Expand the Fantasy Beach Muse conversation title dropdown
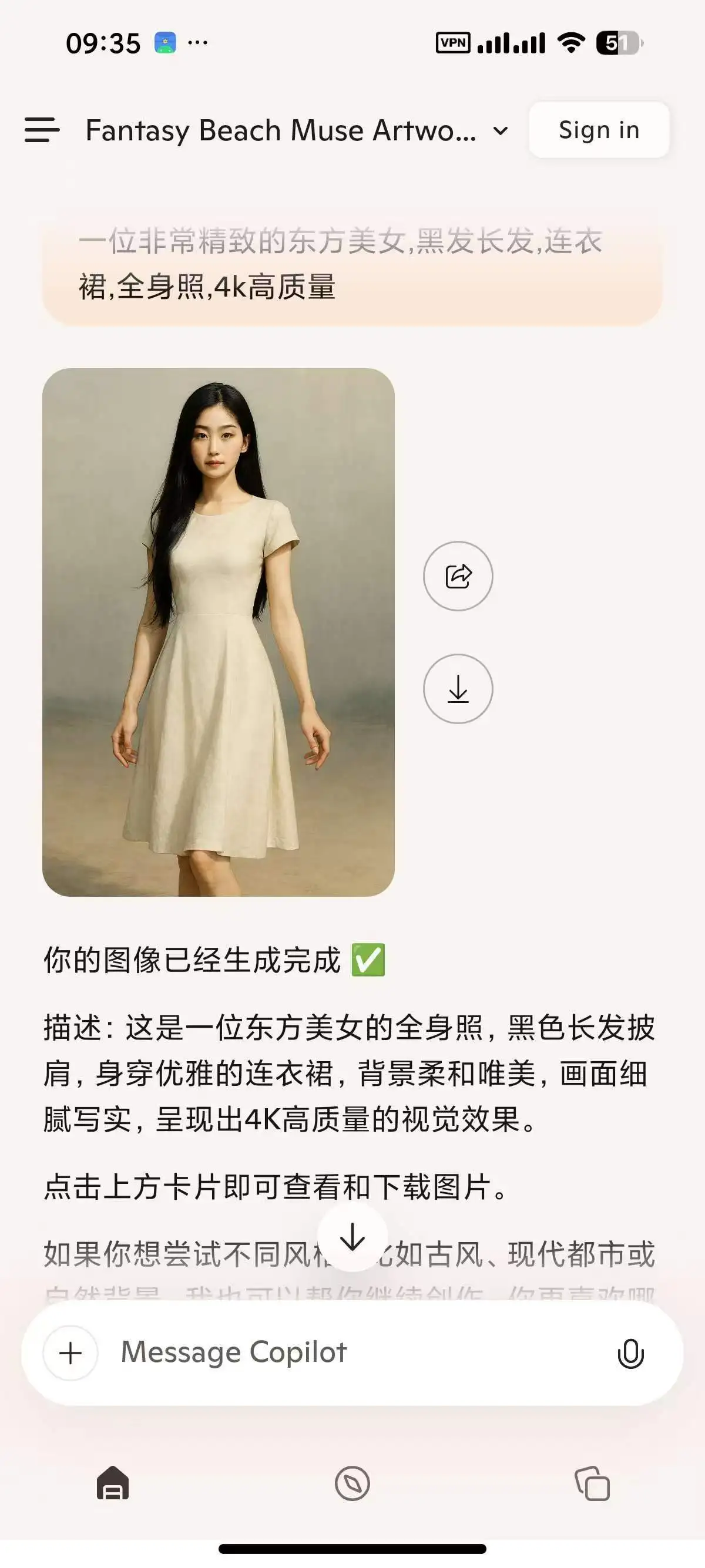 point(500,130)
